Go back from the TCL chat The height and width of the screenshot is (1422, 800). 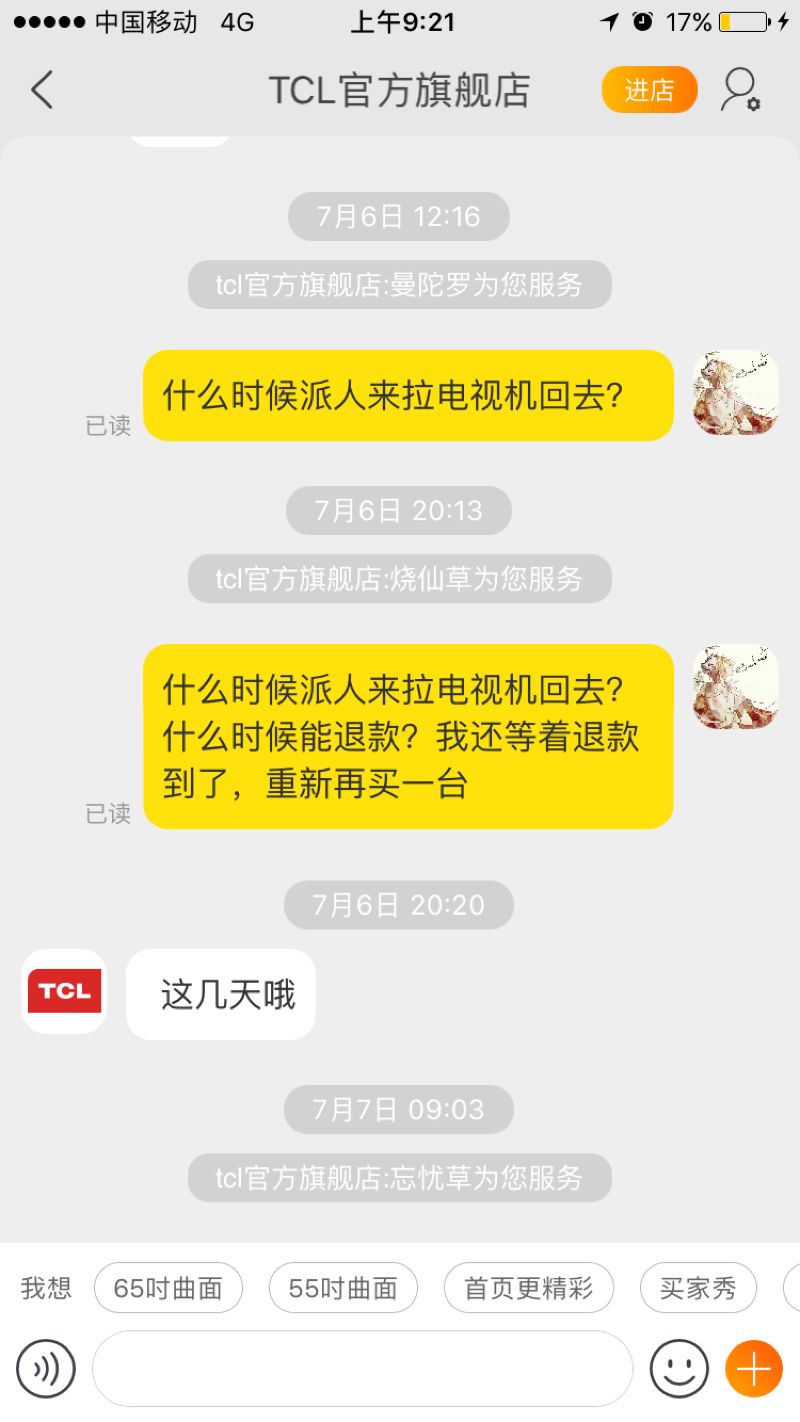(41, 90)
